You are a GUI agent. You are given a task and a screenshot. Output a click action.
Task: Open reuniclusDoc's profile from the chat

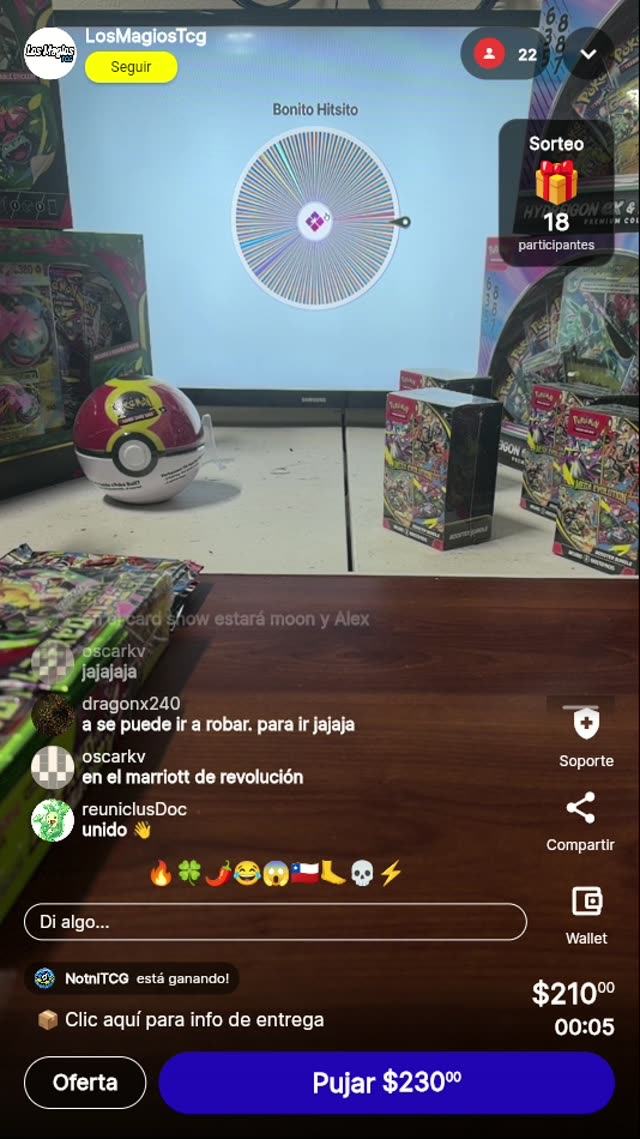tap(52, 820)
